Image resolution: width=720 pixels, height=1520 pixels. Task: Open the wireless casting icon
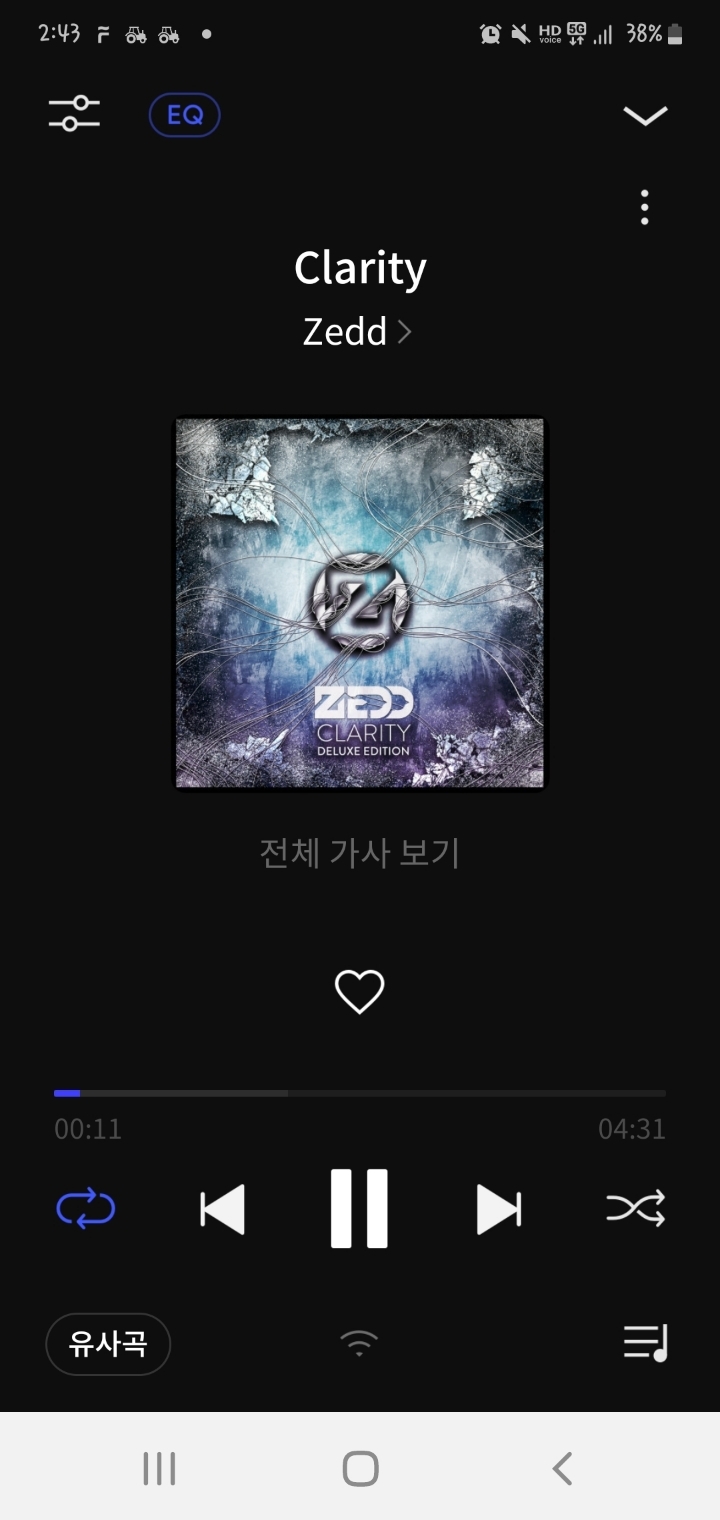[359, 1343]
